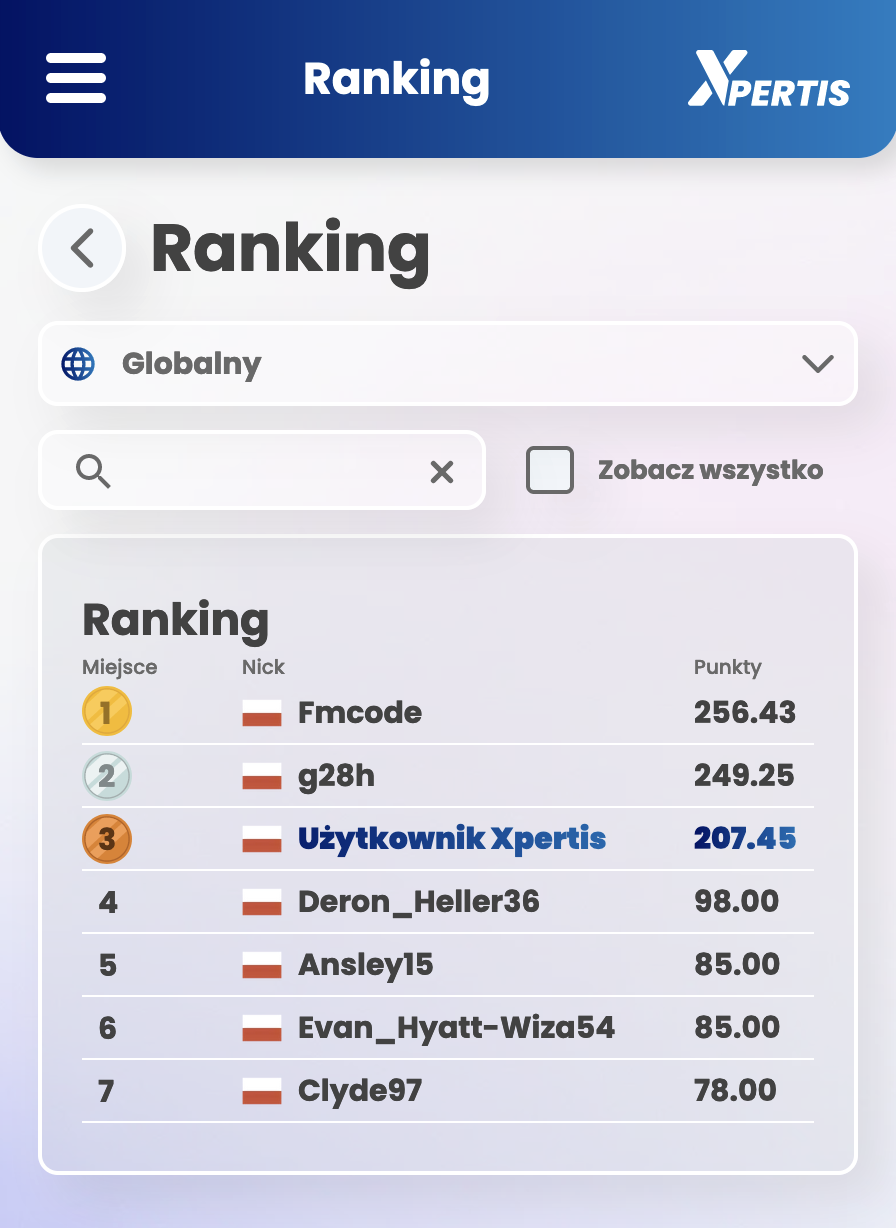Check the Zobacz wszystko checkbox
Viewport: 896px width, 1228px height.
(550, 470)
